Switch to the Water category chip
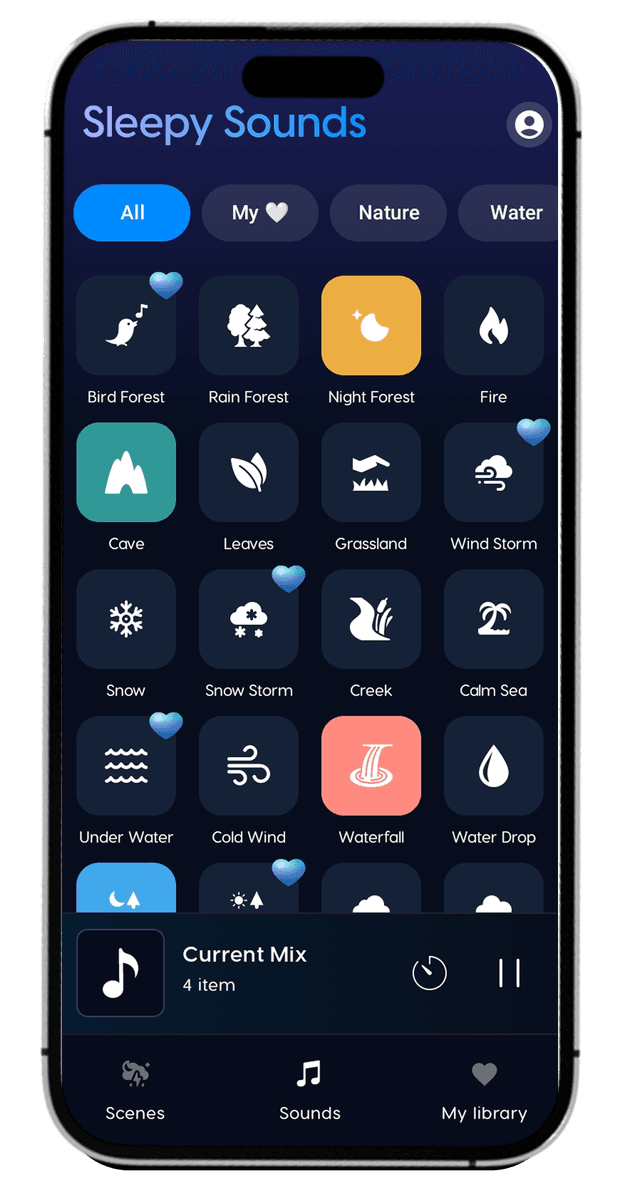 [514, 213]
